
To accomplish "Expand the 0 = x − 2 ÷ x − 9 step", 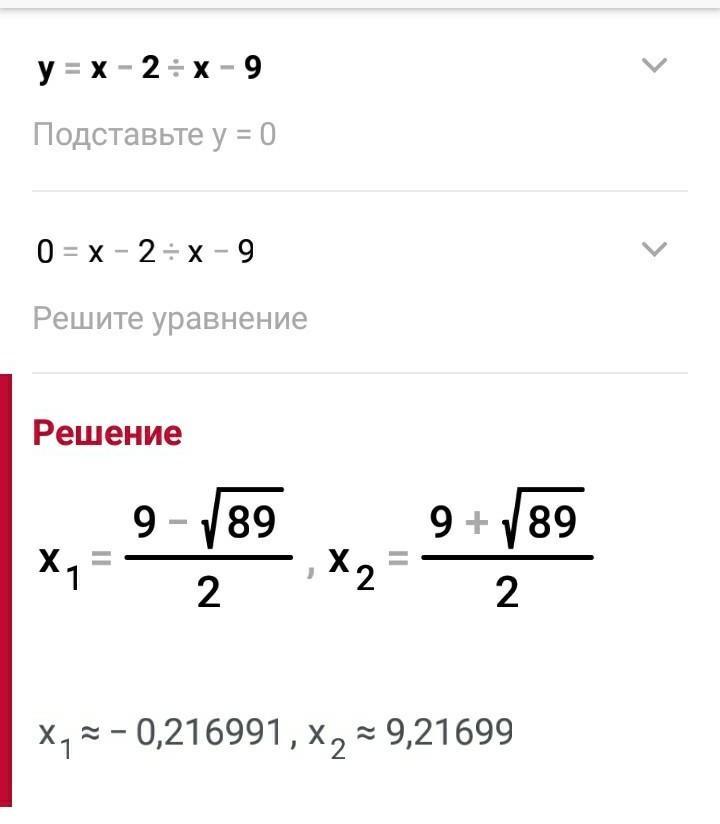I will [x=654, y=249].
